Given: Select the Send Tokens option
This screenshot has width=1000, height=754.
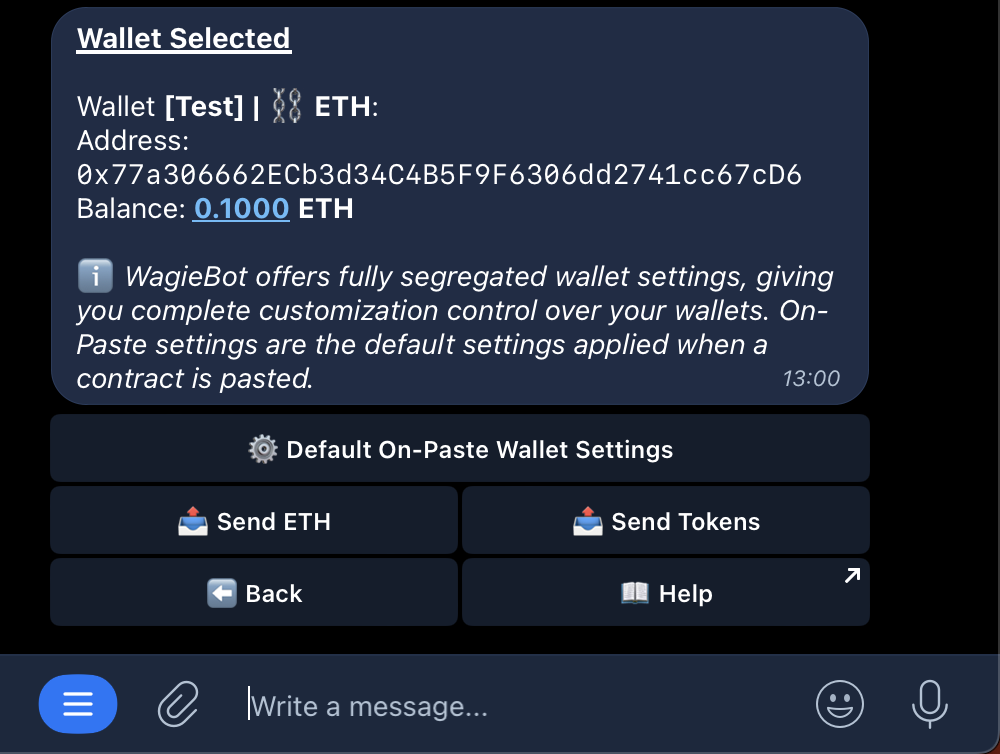Looking at the screenshot, I should click(x=665, y=521).
